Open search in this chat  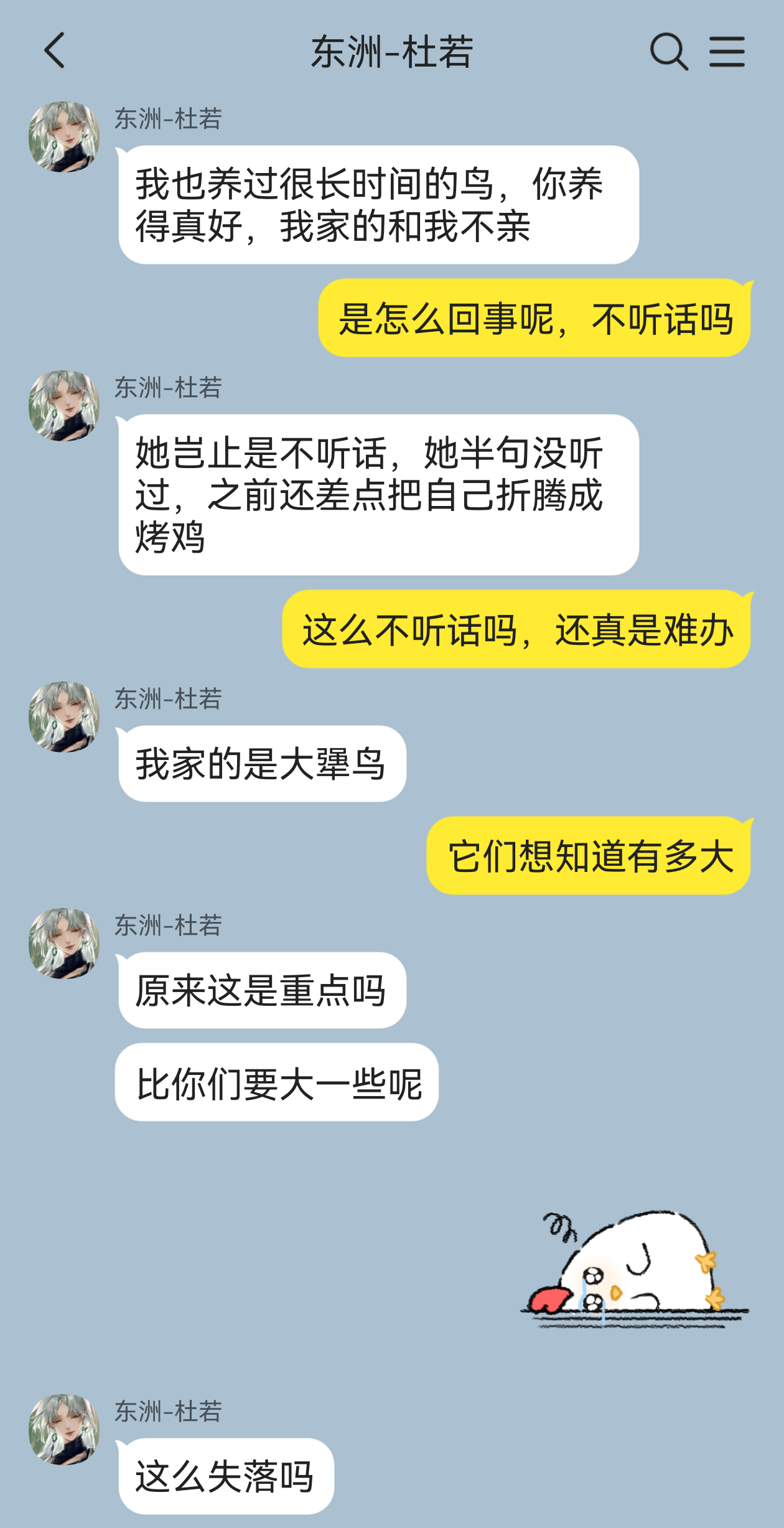click(x=669, y=51)
